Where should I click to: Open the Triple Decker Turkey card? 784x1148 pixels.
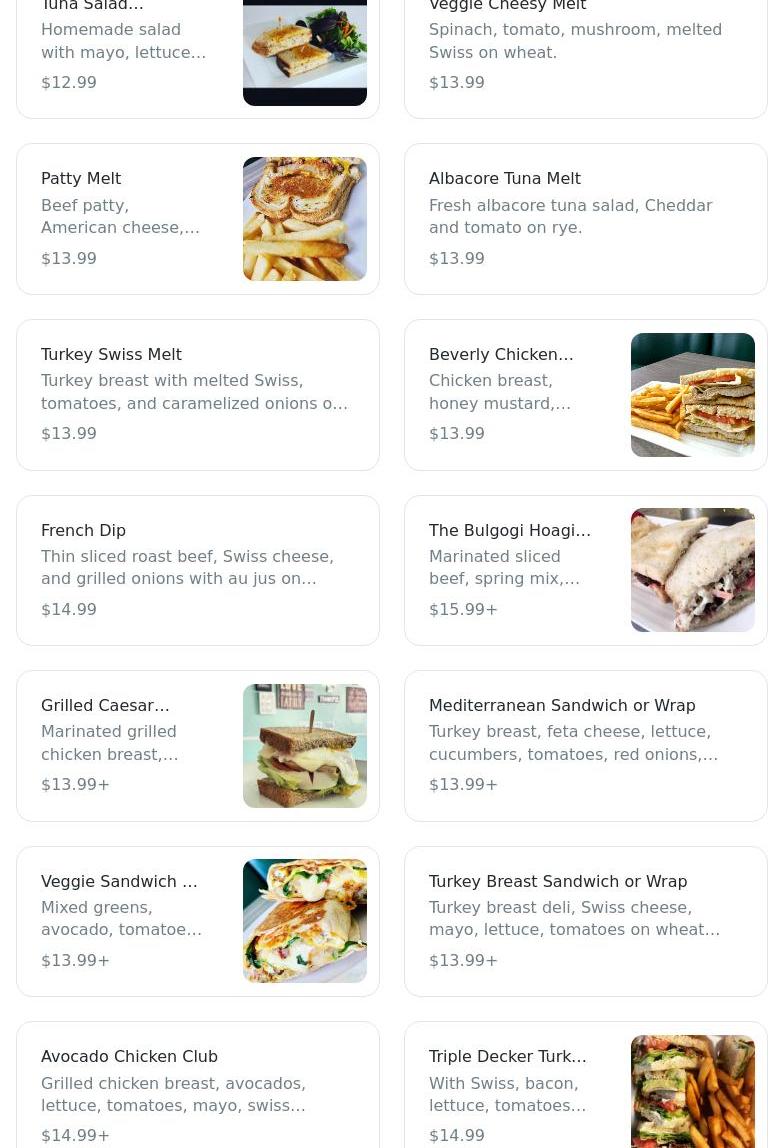point(585,1092)
